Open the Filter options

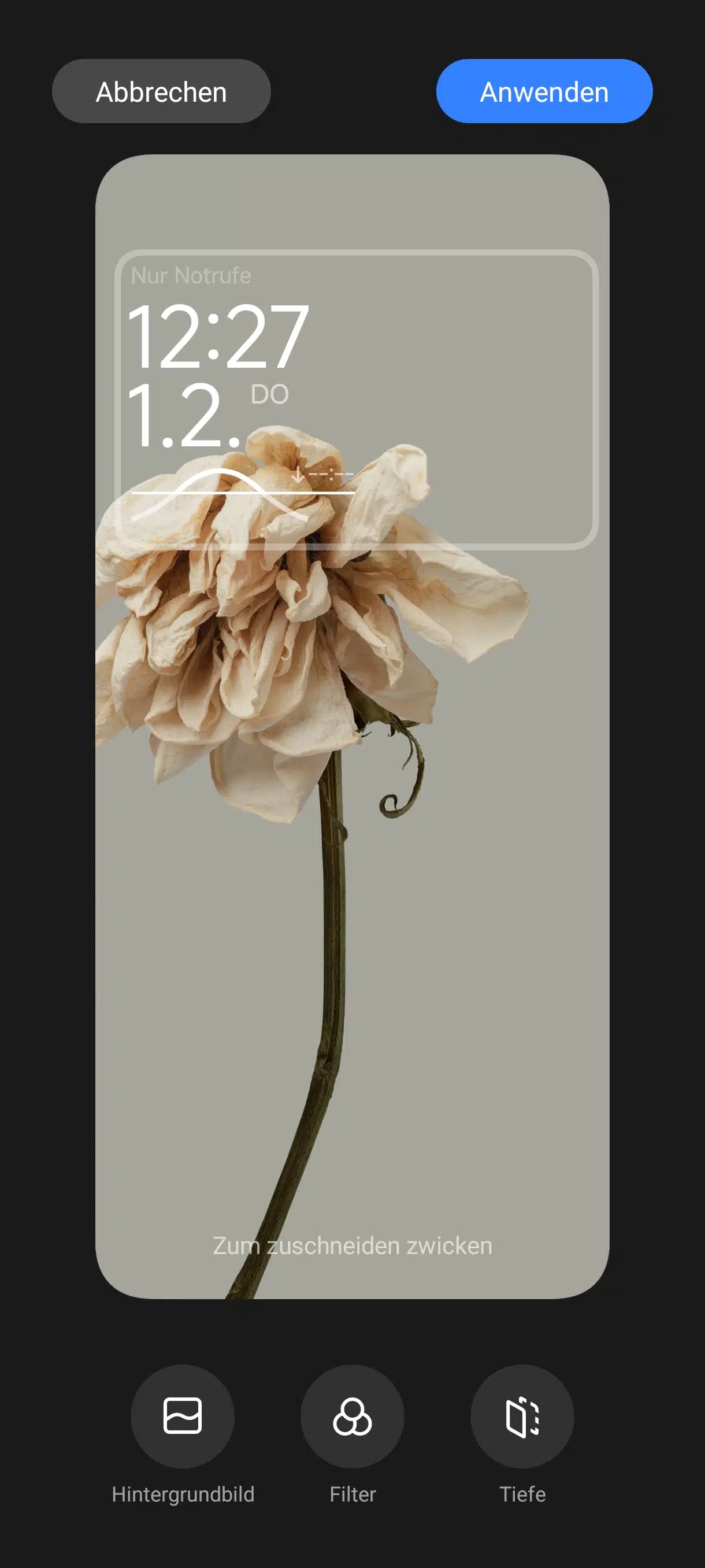(352, 1416)
